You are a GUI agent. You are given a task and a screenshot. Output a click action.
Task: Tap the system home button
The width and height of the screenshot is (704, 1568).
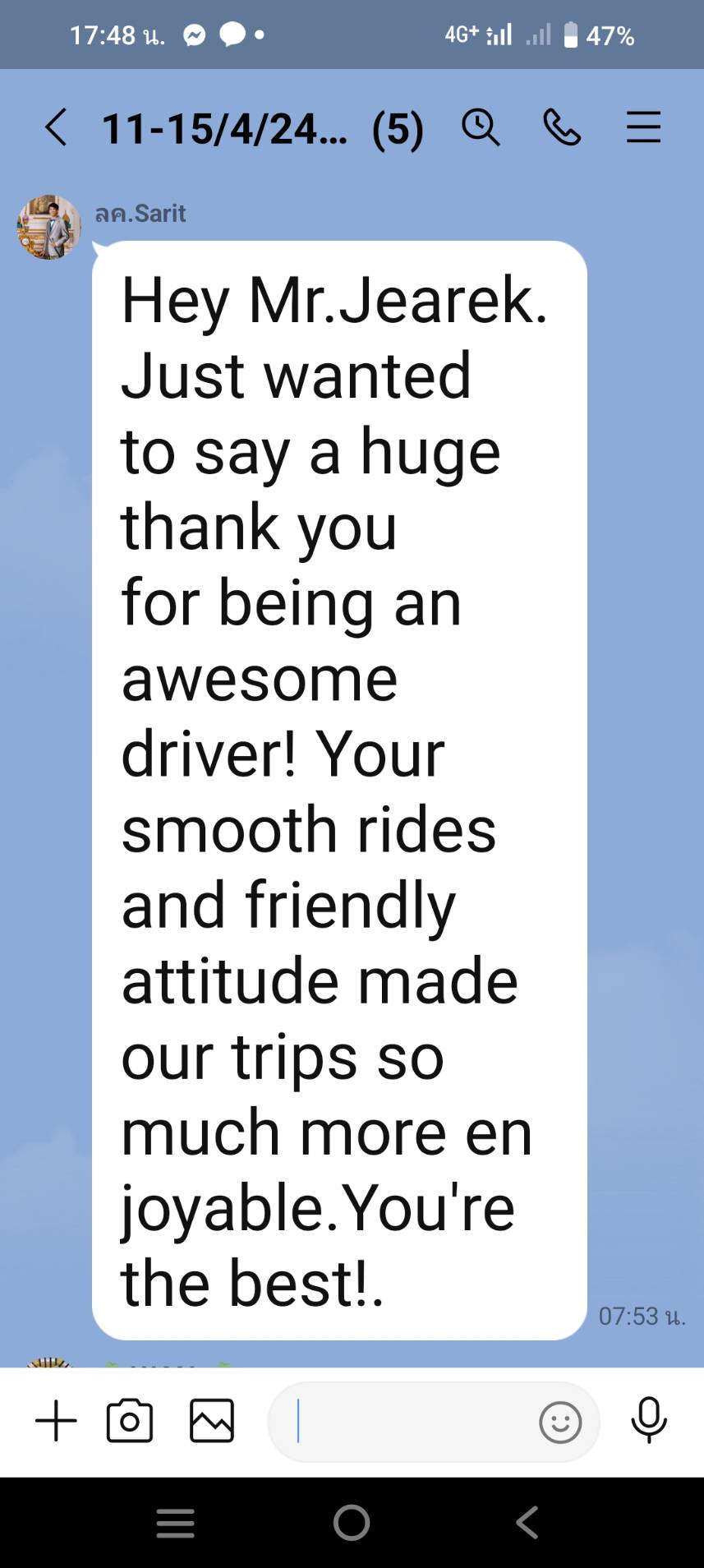point(352,1523)
